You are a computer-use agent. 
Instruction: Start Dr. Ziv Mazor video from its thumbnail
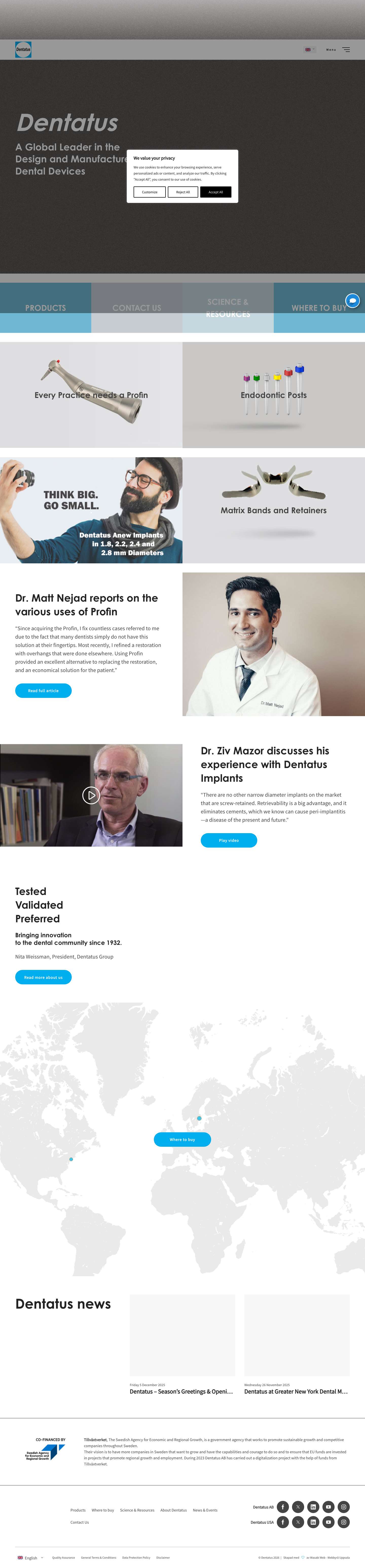click(x=91, y=795)
